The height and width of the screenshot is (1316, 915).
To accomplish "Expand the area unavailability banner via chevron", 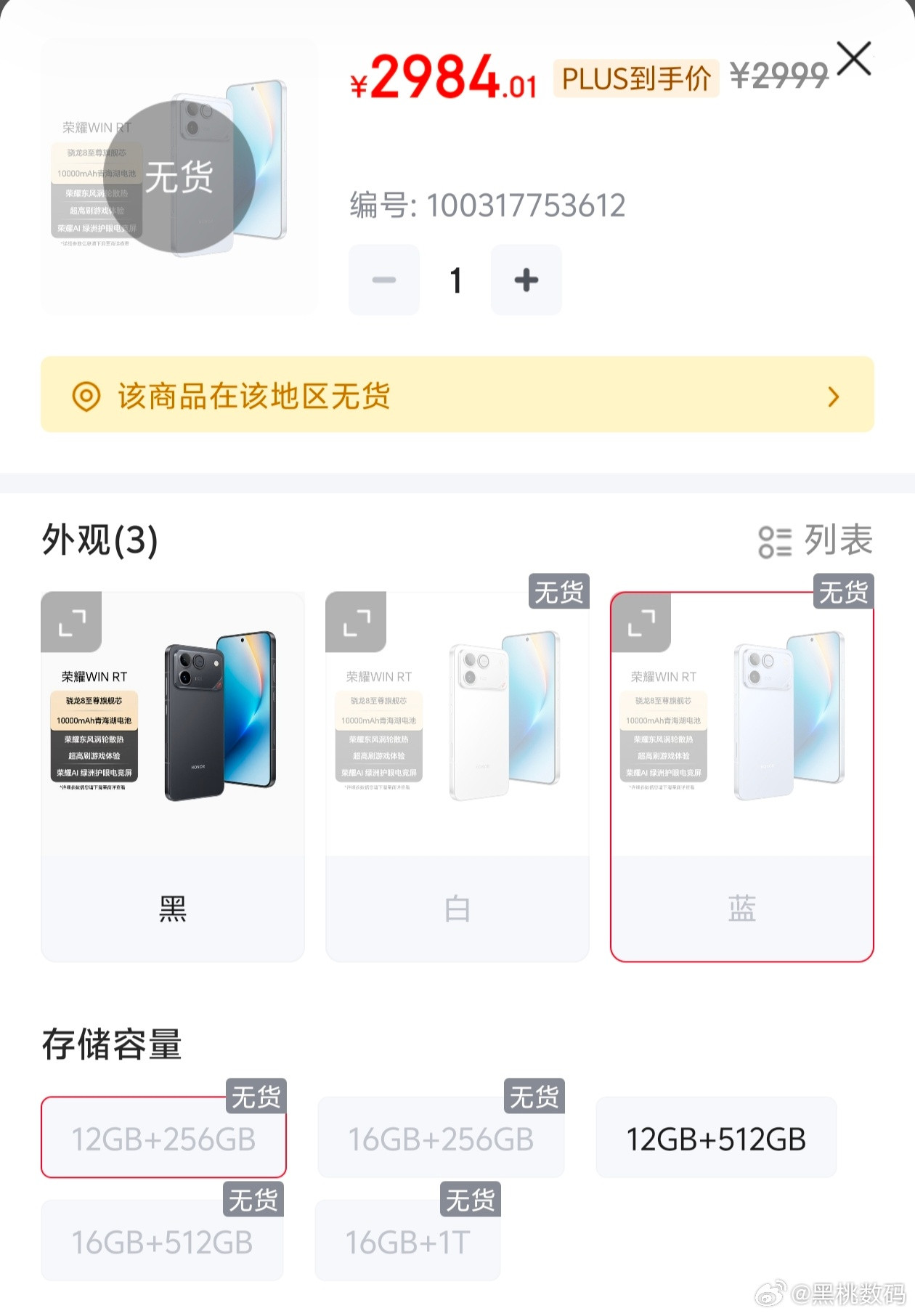I will coord(832,397).
